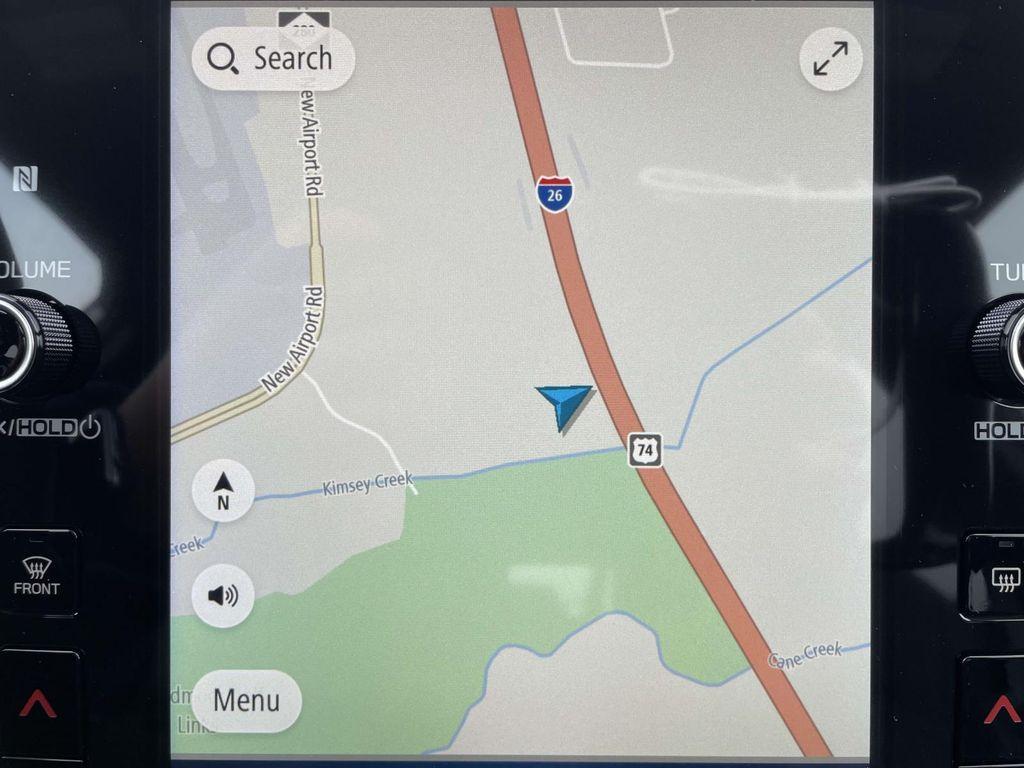Open the Menu button
Image resolution: width=1024 pixels, height=768 pixels.
click(246, 700)
